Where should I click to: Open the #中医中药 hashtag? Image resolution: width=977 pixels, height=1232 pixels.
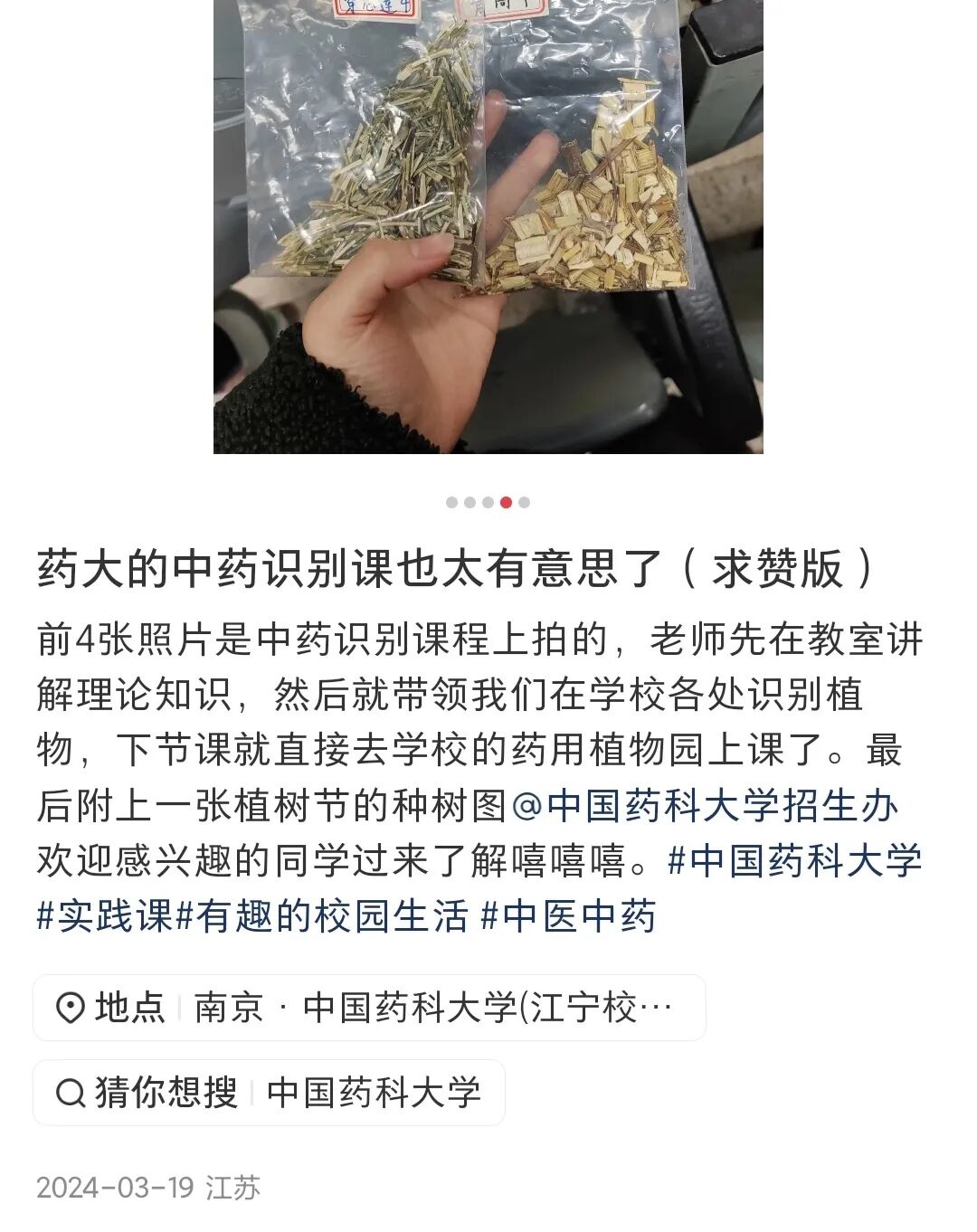[x=568, y=916]
